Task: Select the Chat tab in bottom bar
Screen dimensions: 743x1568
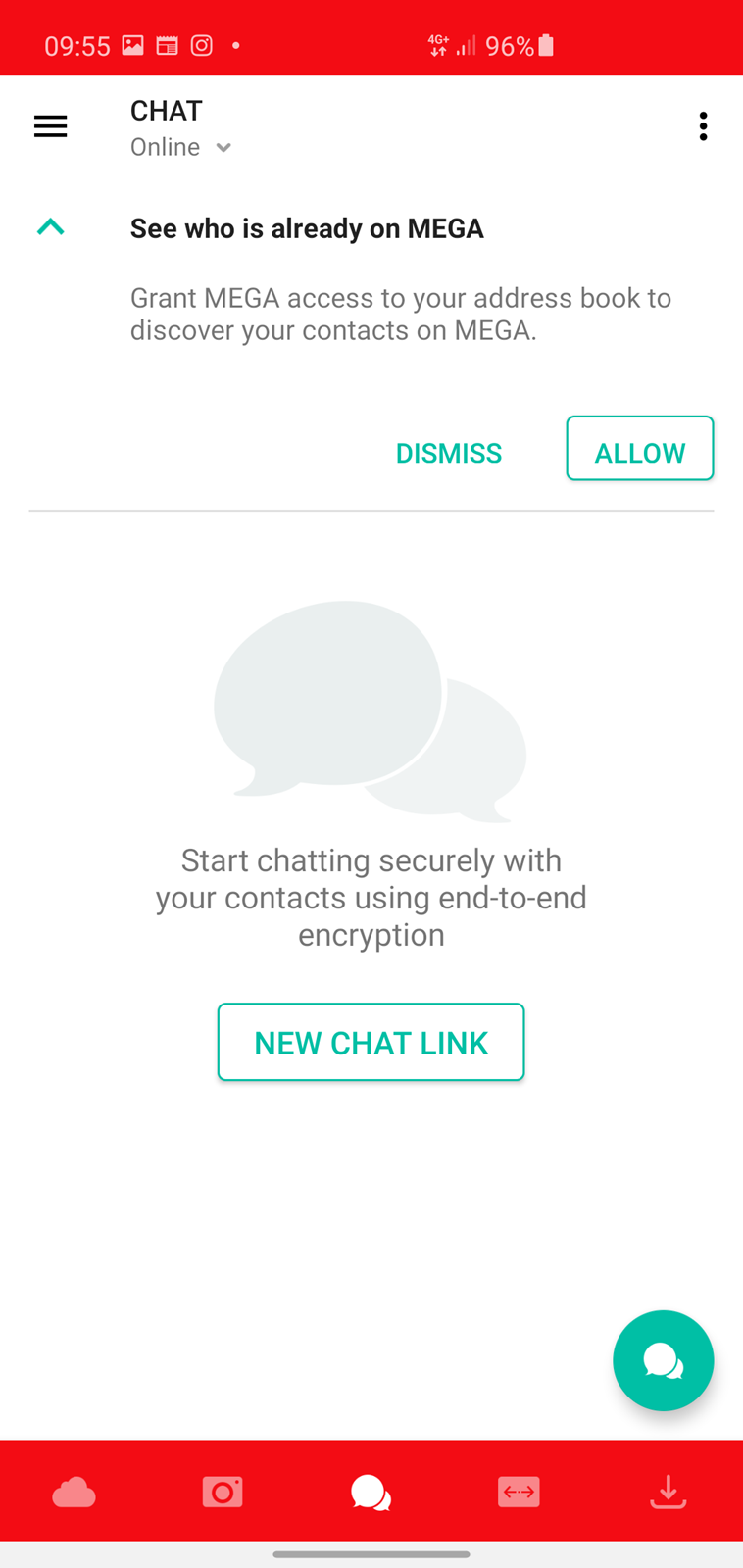Action: coord(371,1493)
